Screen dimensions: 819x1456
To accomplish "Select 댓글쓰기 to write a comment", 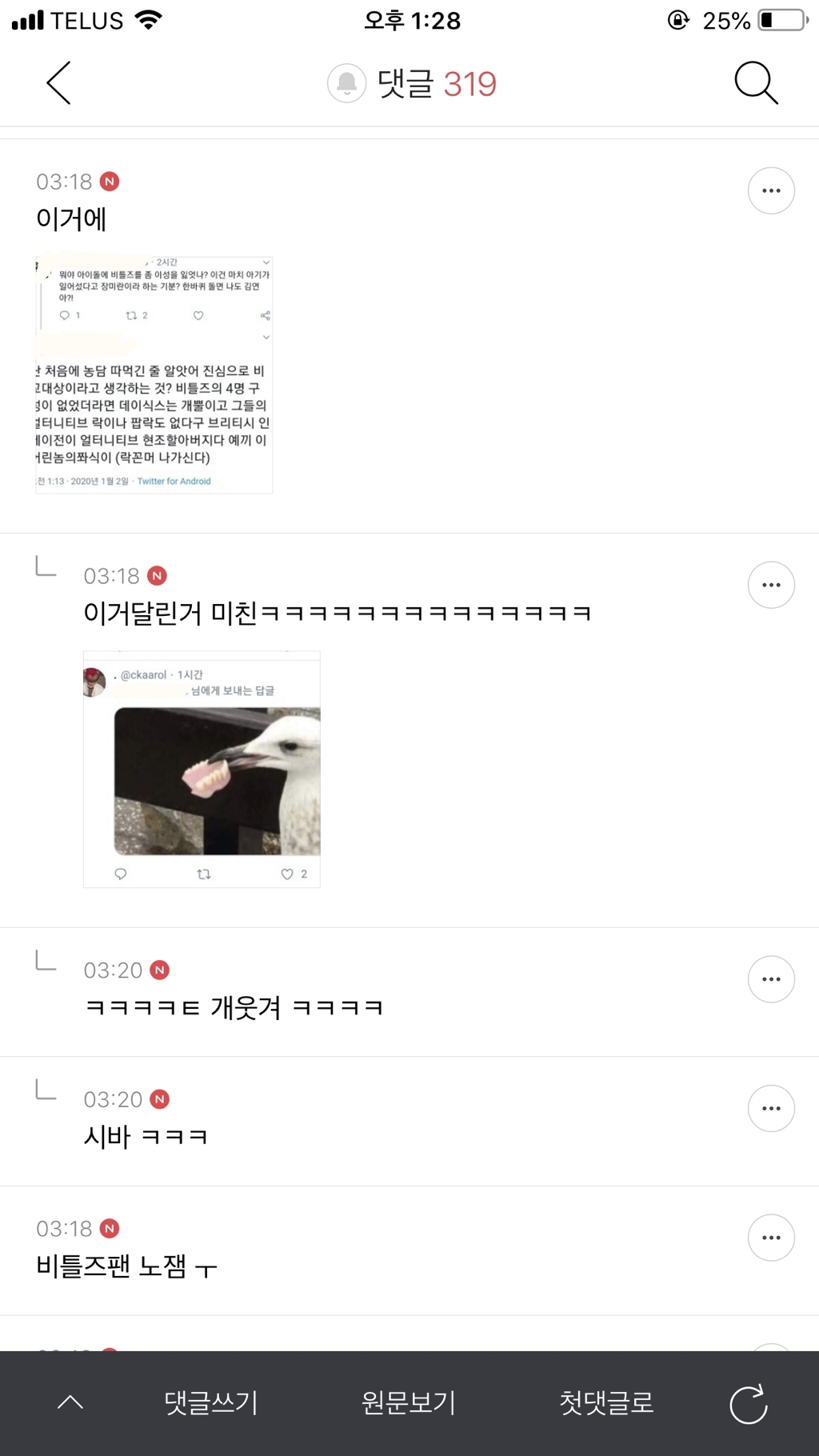I will [x=210, y=1402].
